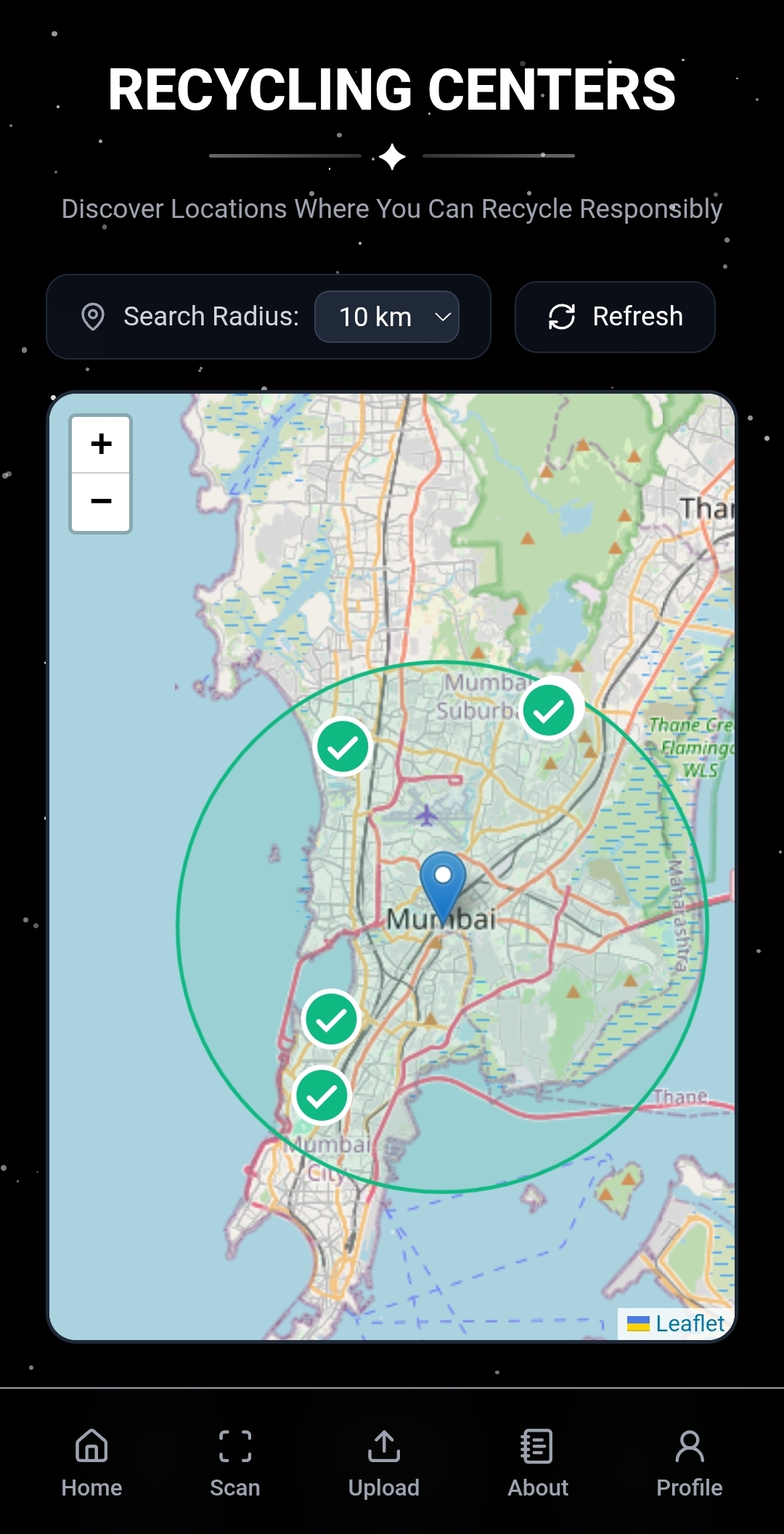
Task: Zoom out of the map
Action: point(101,502)
